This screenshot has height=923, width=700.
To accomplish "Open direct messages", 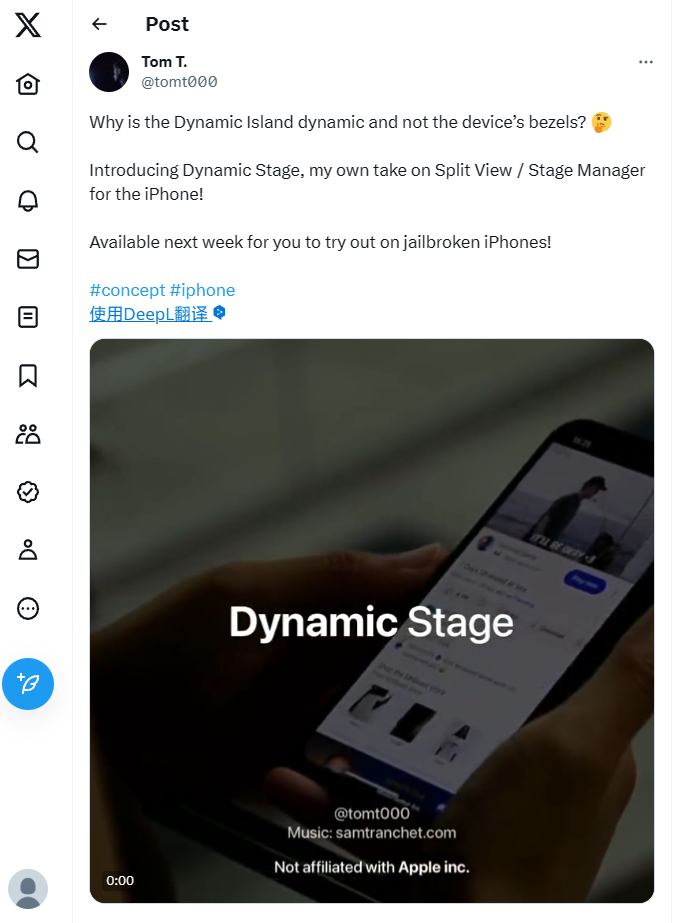I will pyautogui.click(x=28, y=259).
